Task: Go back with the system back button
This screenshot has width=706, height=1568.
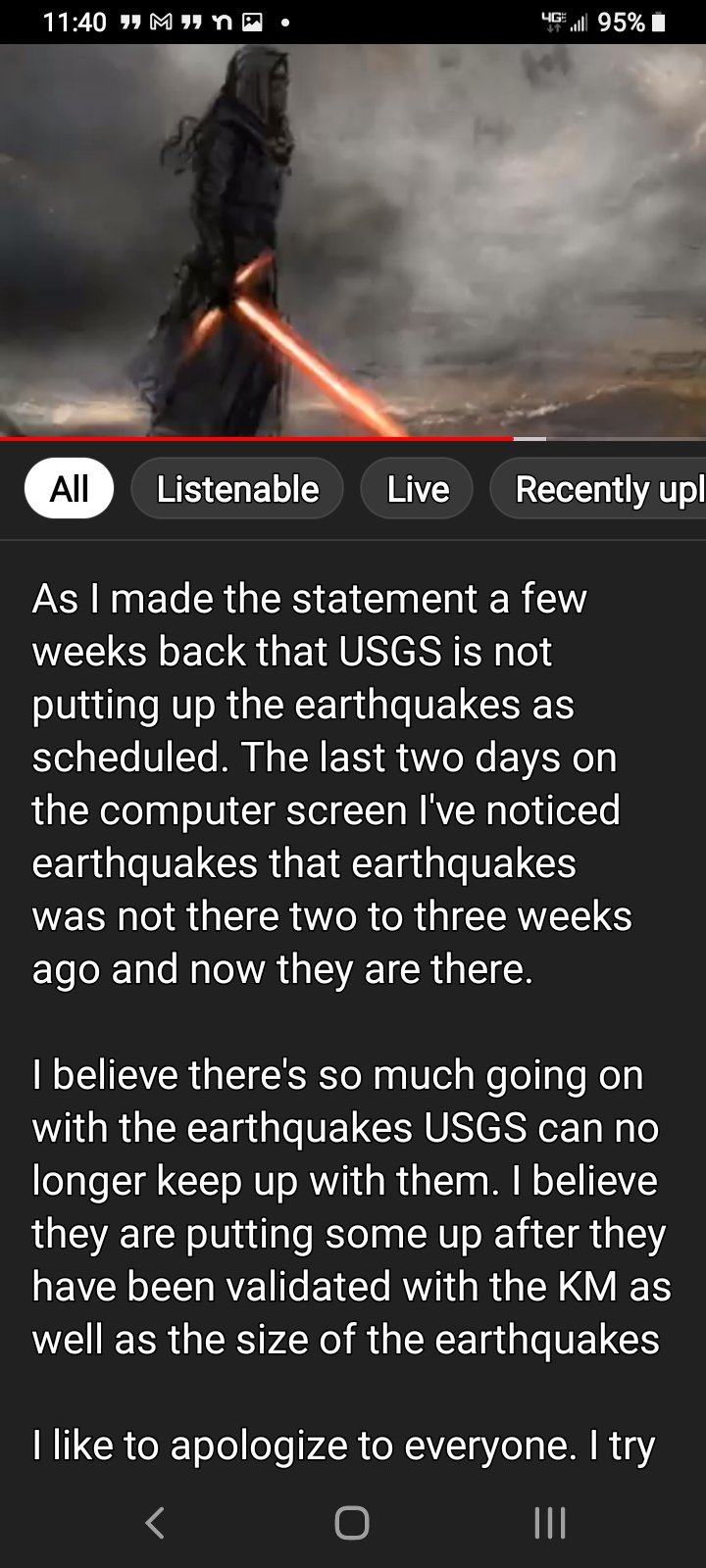Action: click(155, 1522)
